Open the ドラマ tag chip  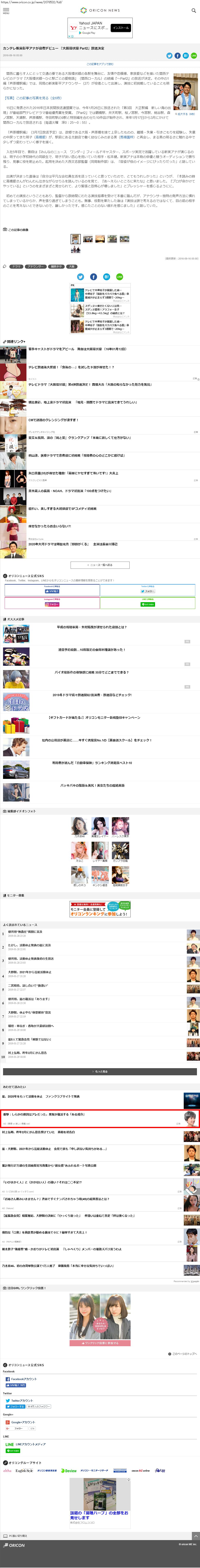click(16, 267)
